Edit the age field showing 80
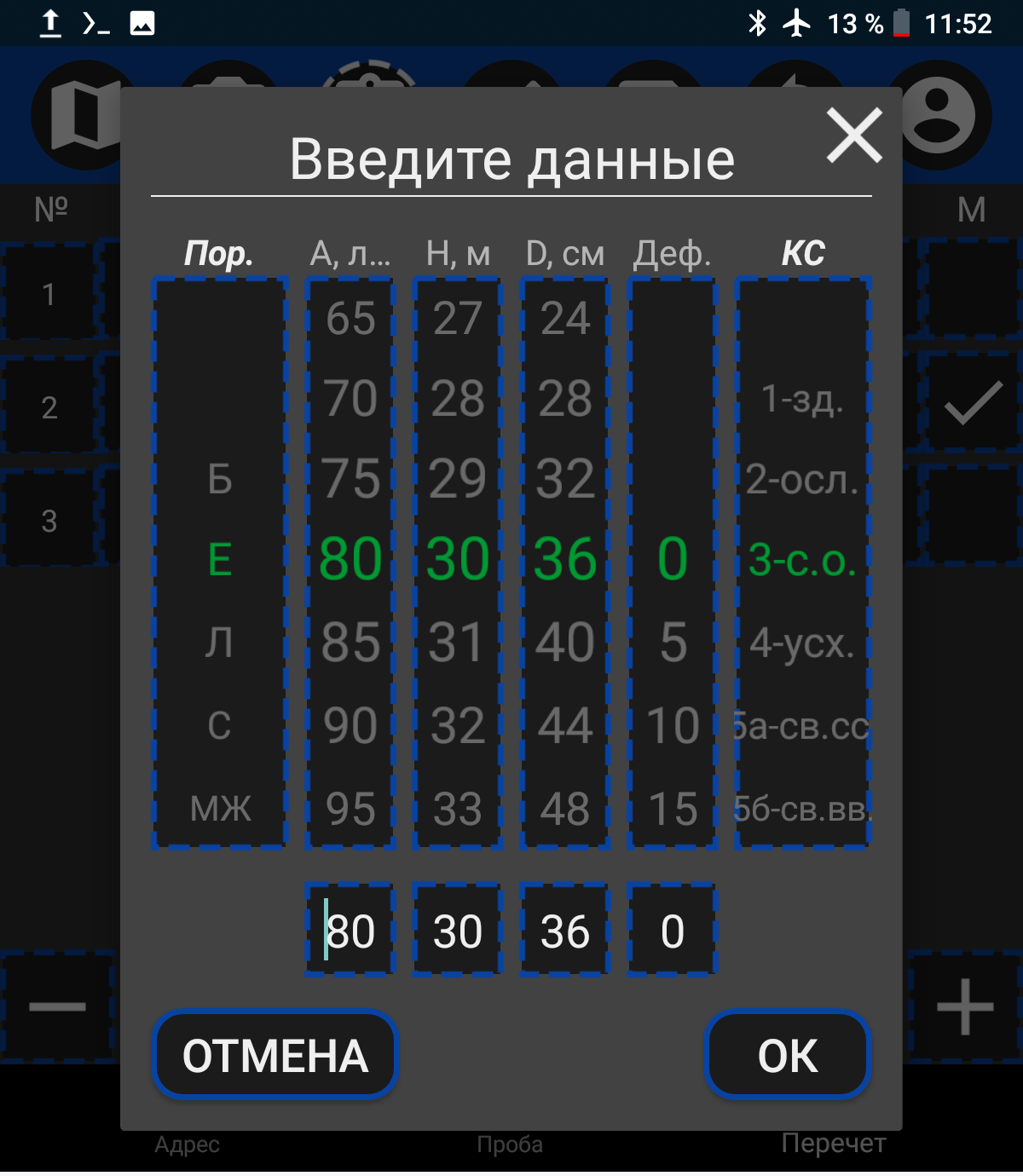 tap(350, 931)
